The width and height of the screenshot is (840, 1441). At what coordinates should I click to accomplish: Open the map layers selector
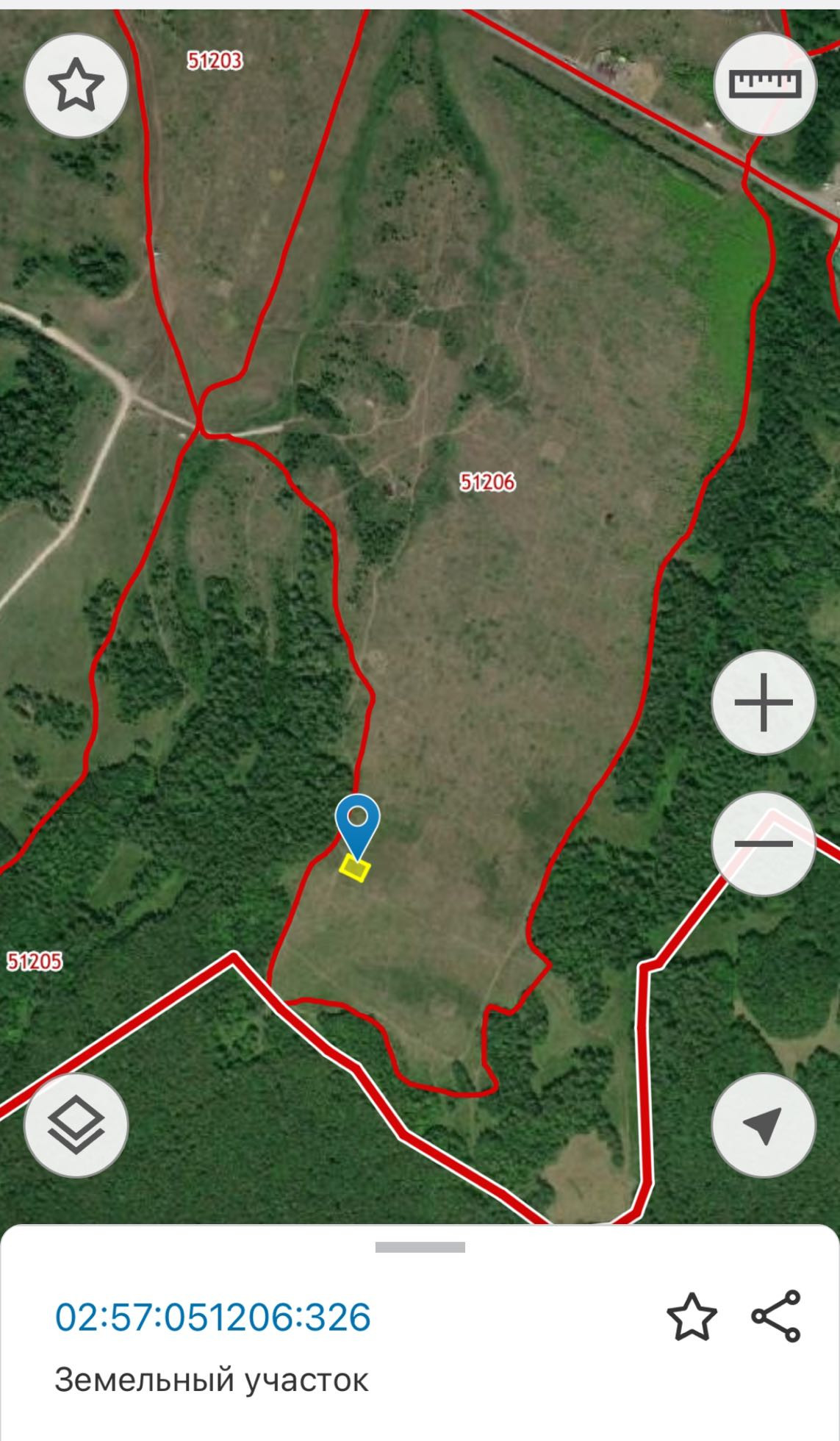[76, 1125]
